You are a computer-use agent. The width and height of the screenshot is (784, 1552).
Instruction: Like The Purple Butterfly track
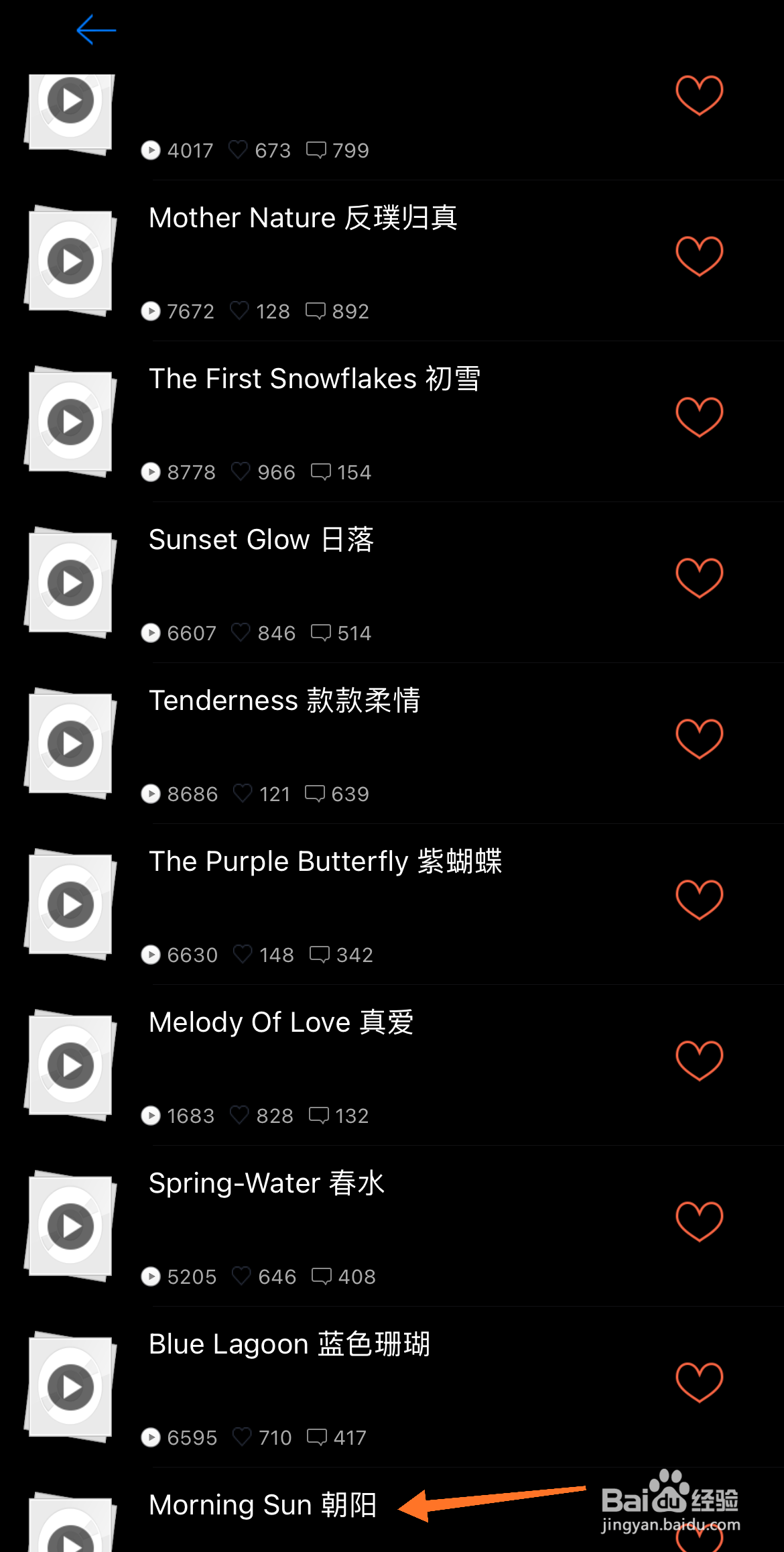tap(699, 900)
